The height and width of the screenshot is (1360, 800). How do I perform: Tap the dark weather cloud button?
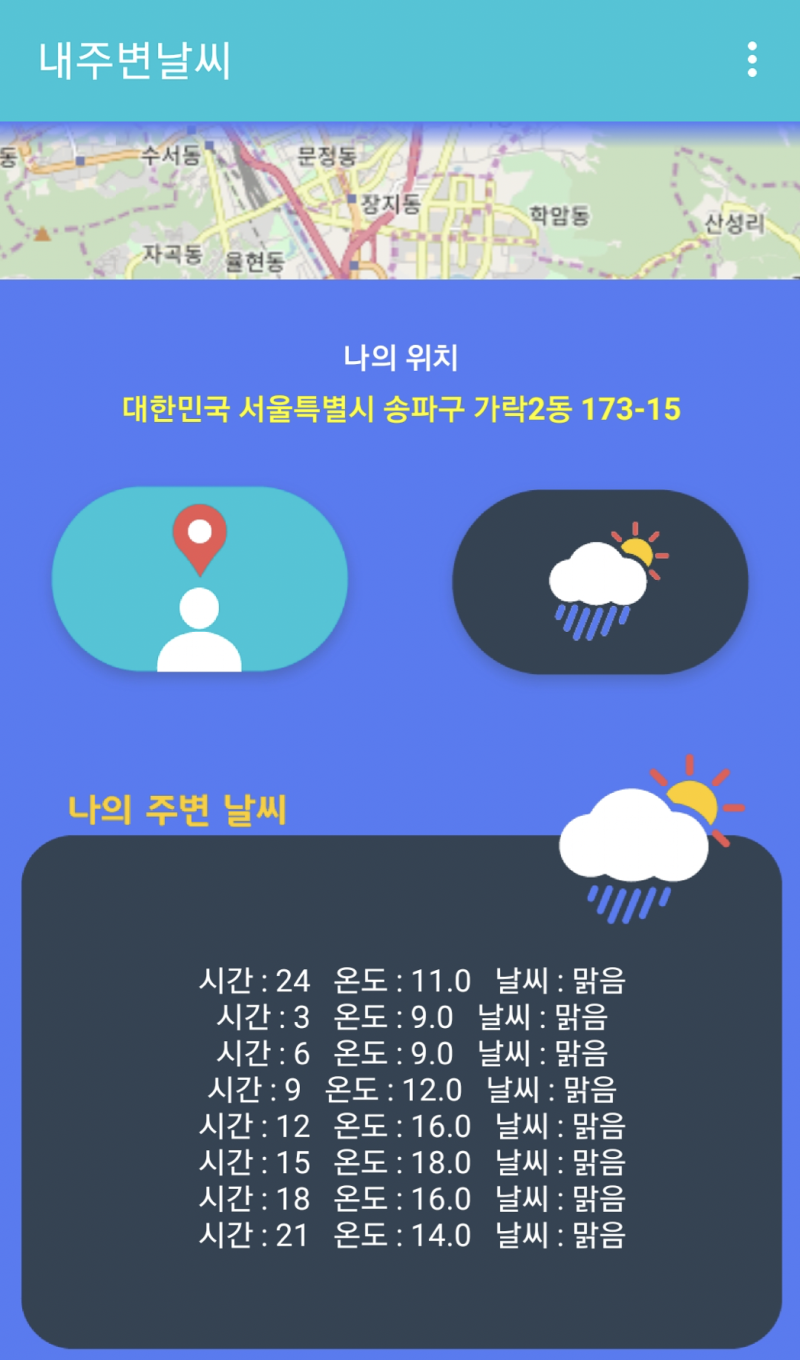point(600,582)
